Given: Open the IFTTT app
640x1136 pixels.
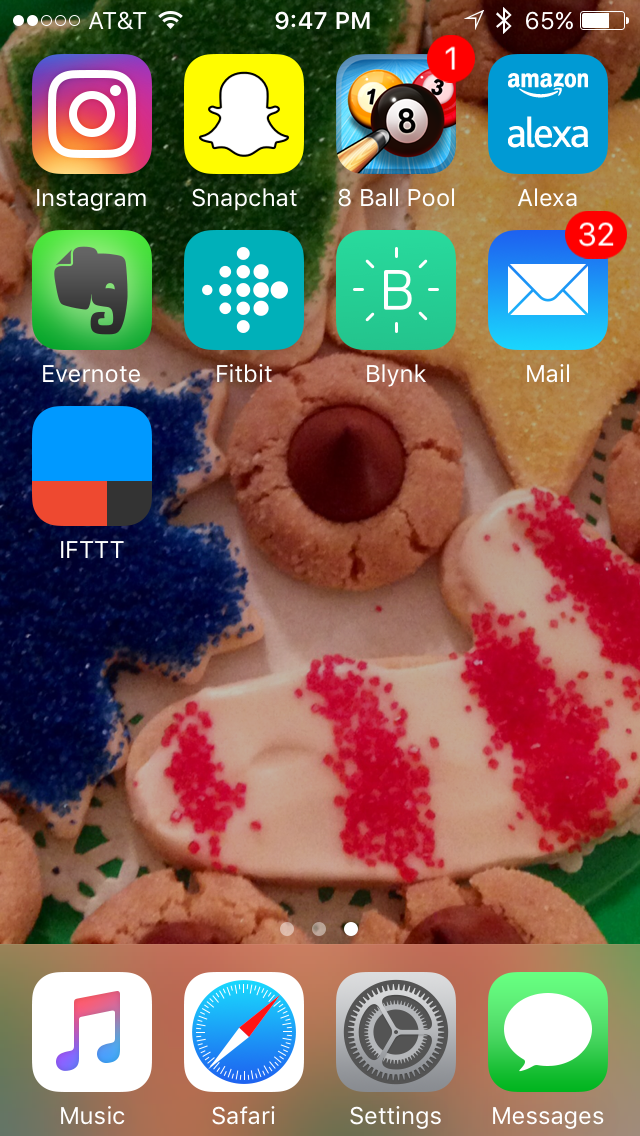Looking at the screenshot, I should pos(92,466).
